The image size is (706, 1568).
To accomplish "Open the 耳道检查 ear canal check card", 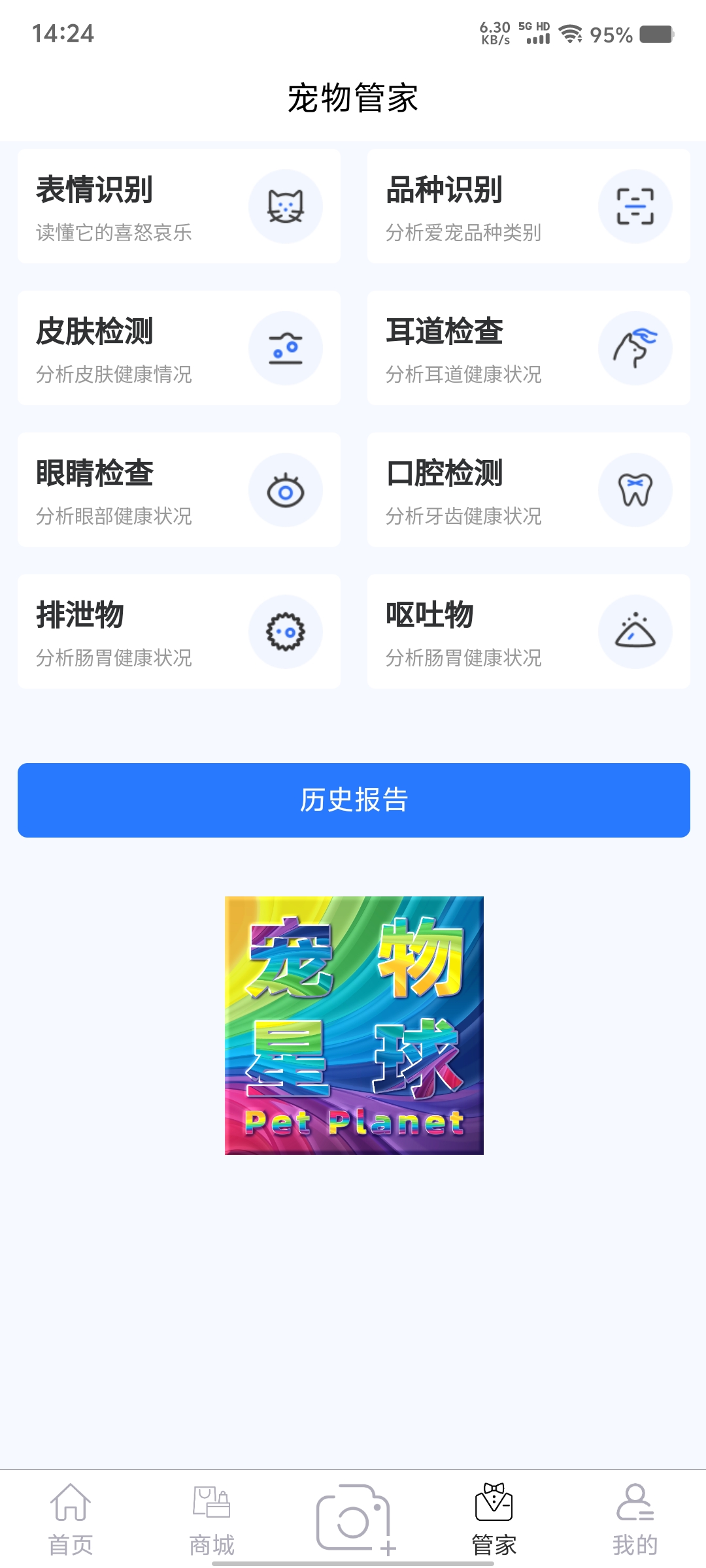I will point(528,348).
